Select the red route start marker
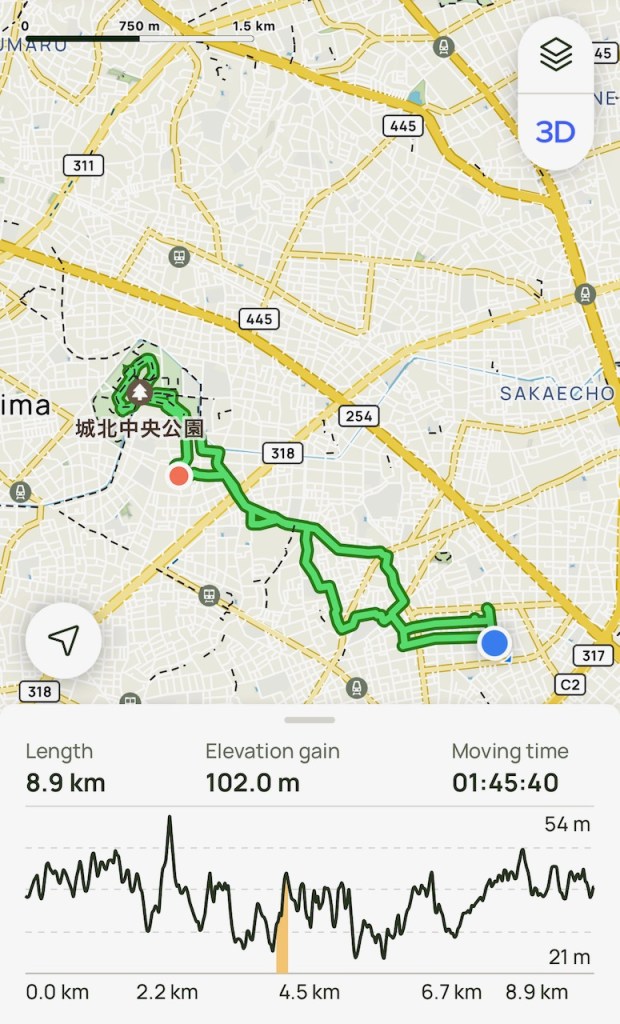620x1024 pixels. click(179, 475)
